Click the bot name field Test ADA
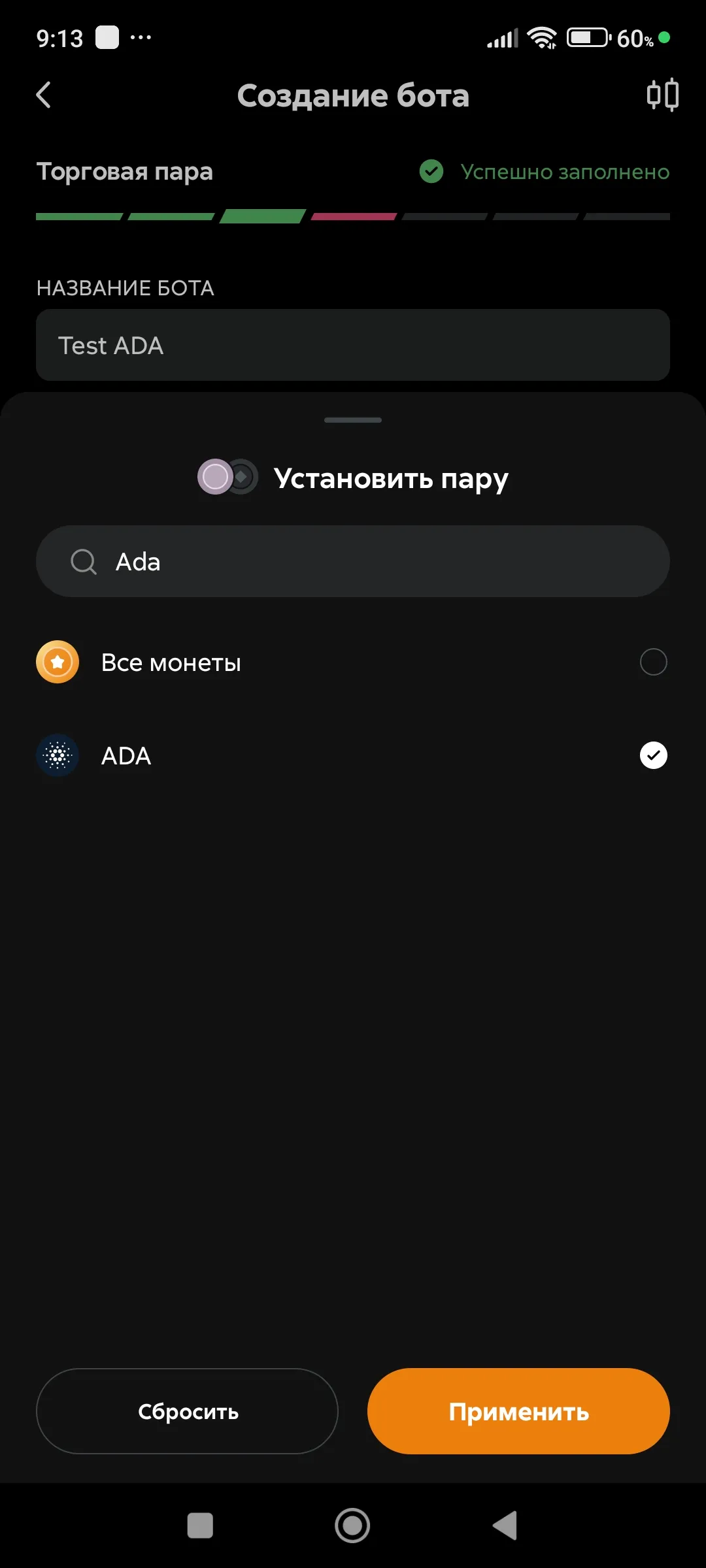 click(x=353, y=345)
